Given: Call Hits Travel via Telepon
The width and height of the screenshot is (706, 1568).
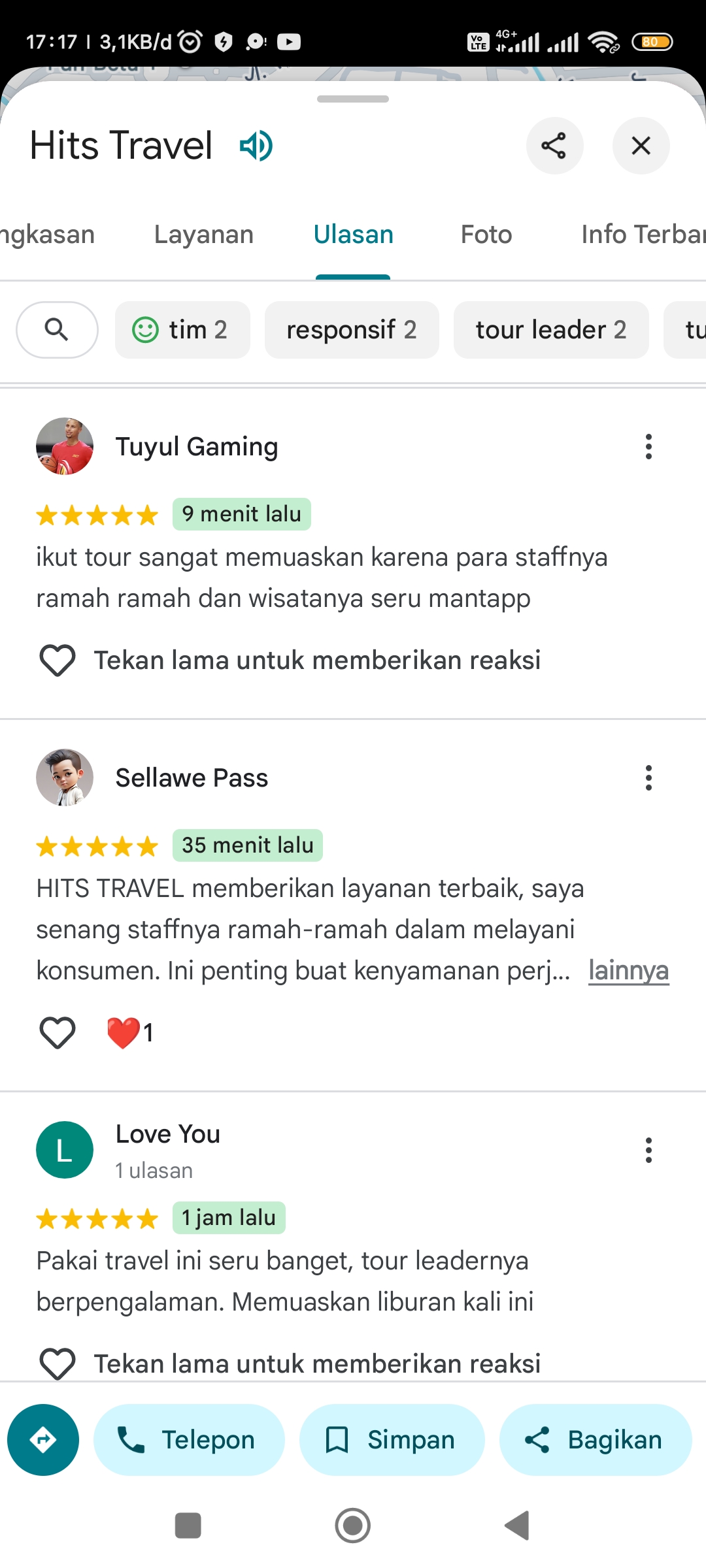Looking at the screenshot, I should 189,1440.
